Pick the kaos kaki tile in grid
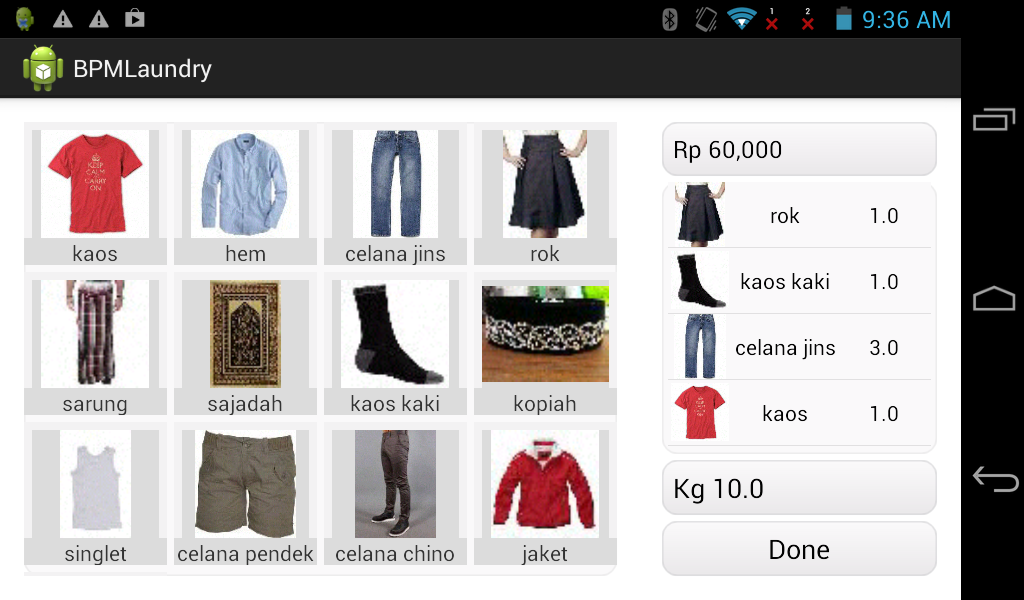This screenshot has height=600, width=1024. [395, 345]
